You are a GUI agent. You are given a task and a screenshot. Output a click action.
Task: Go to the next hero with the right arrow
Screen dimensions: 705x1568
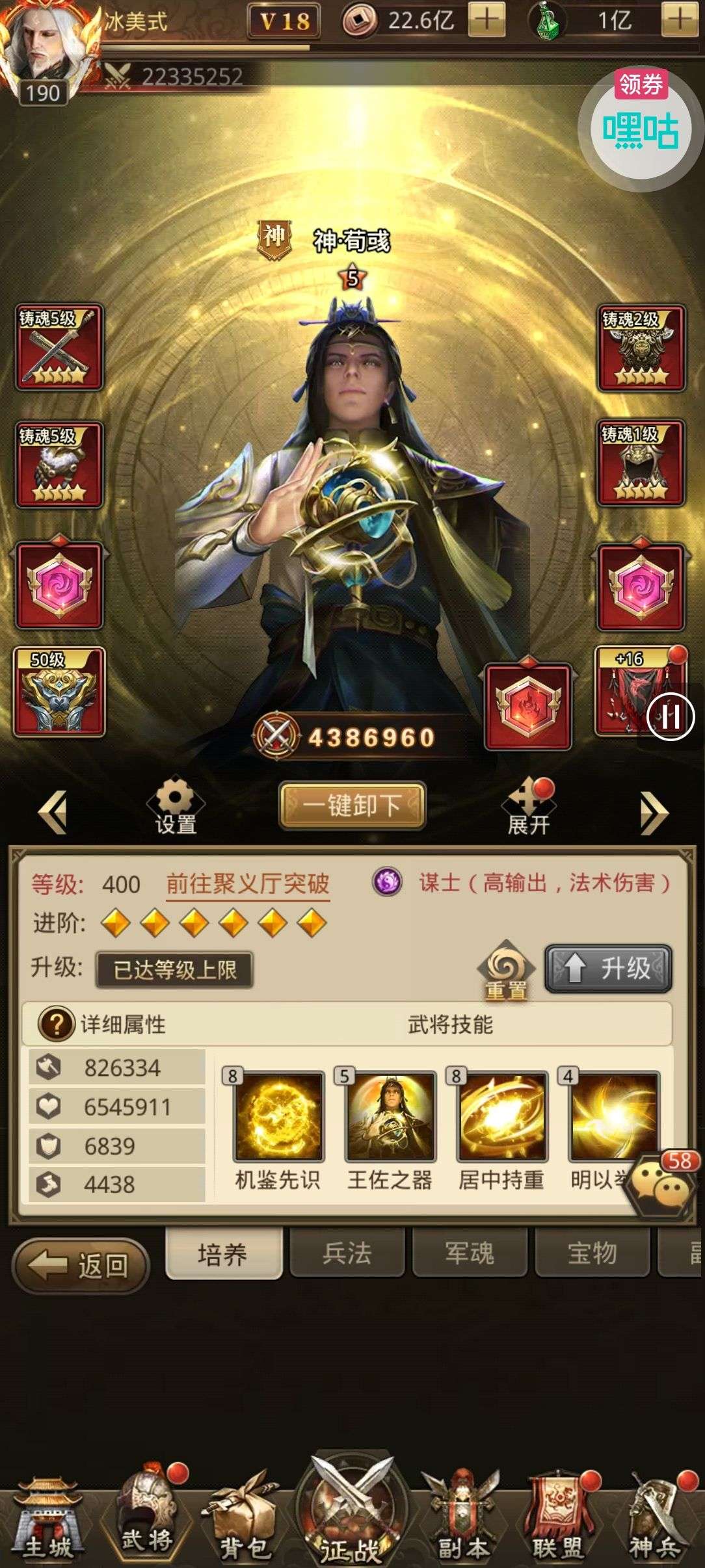[653, 811]
